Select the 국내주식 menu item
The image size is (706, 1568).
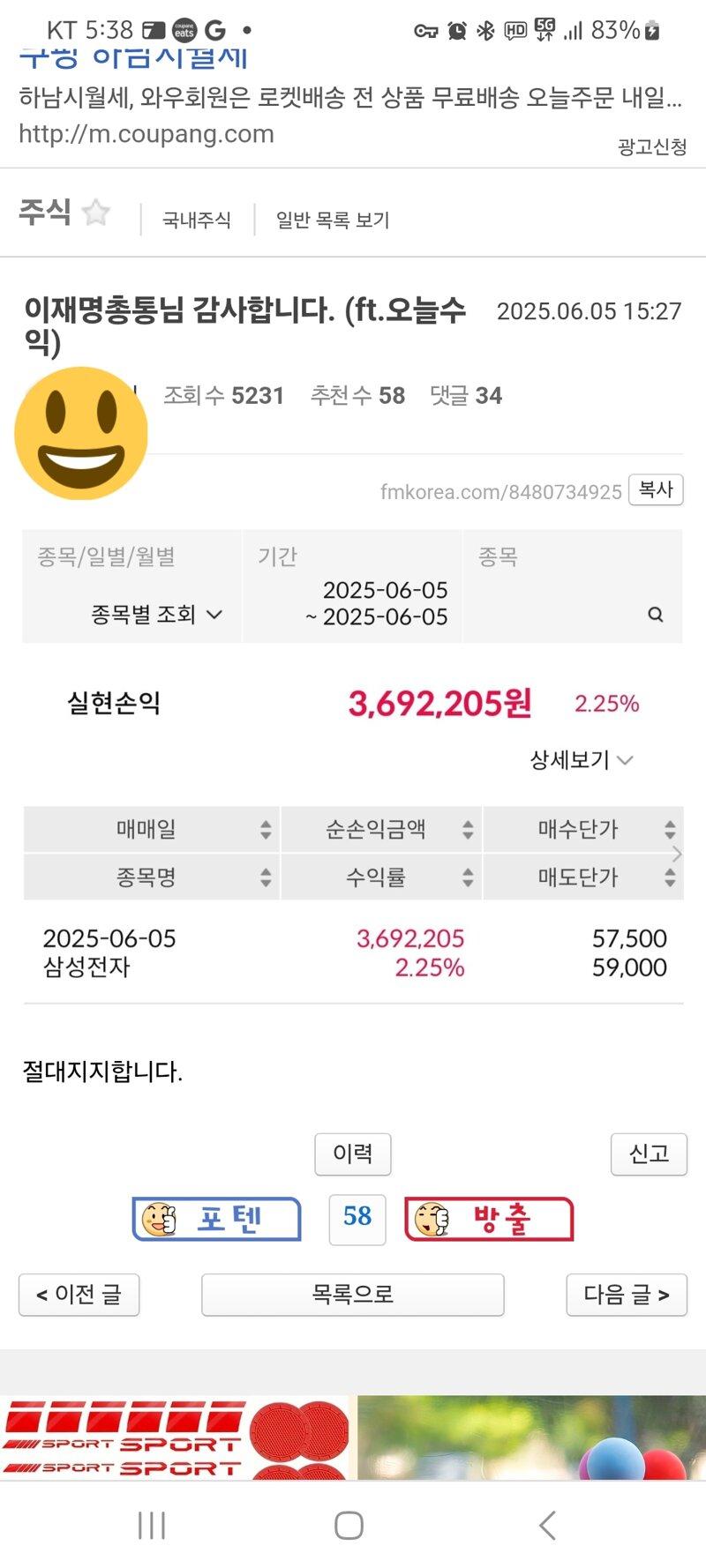(x=195, y=220)
